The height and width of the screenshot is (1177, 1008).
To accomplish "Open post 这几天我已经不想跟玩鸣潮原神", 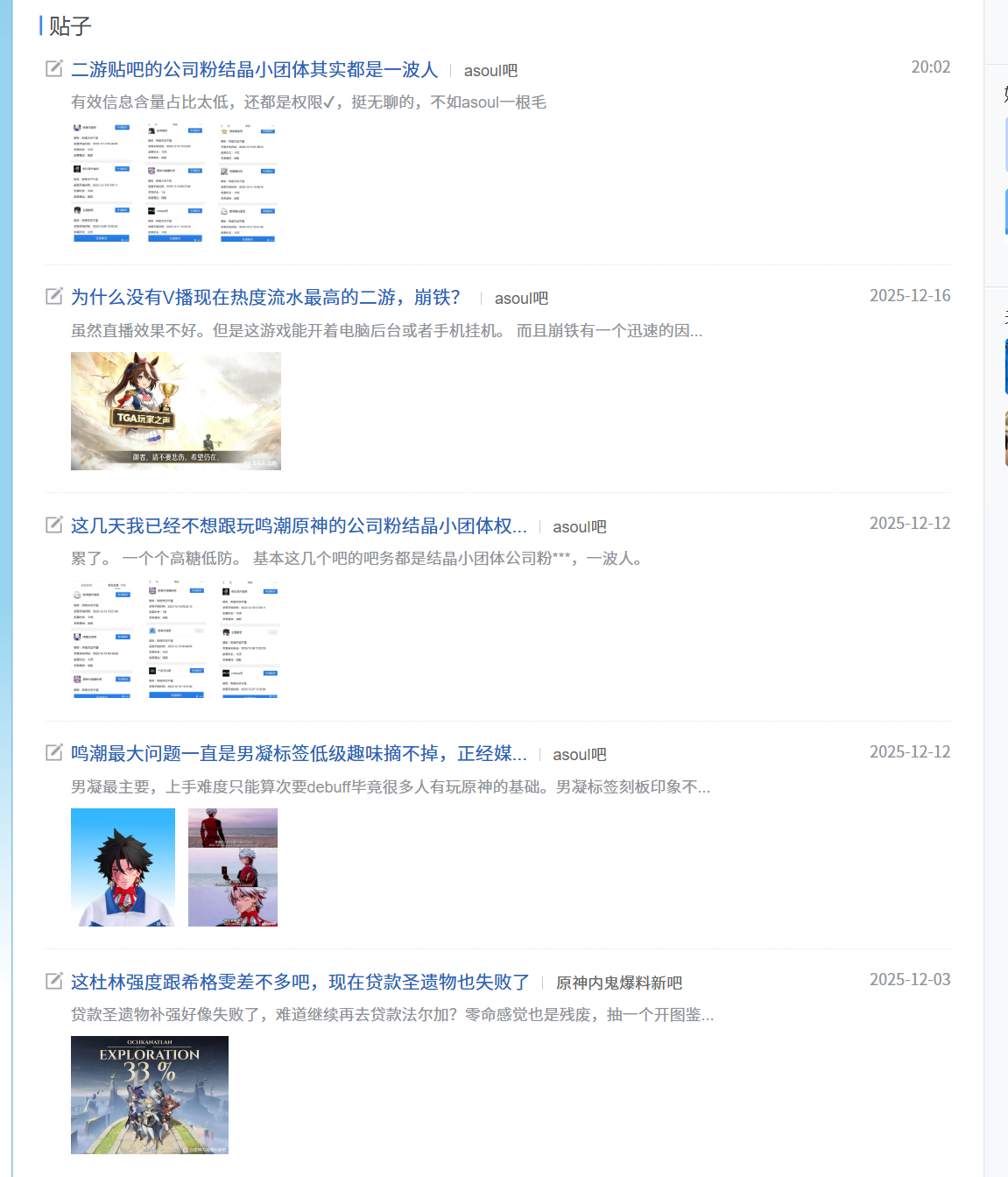I will point(299,526).
